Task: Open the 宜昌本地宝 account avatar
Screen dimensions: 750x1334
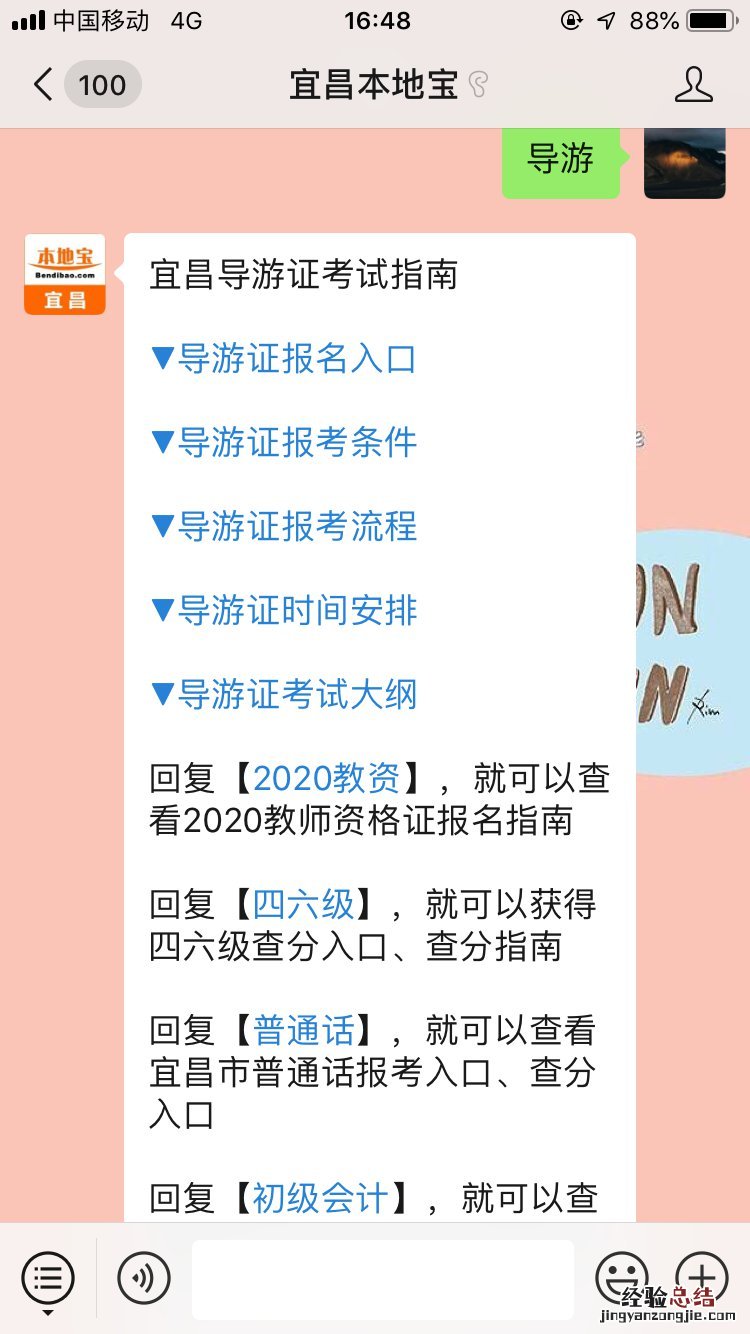Action: (65, 275)
